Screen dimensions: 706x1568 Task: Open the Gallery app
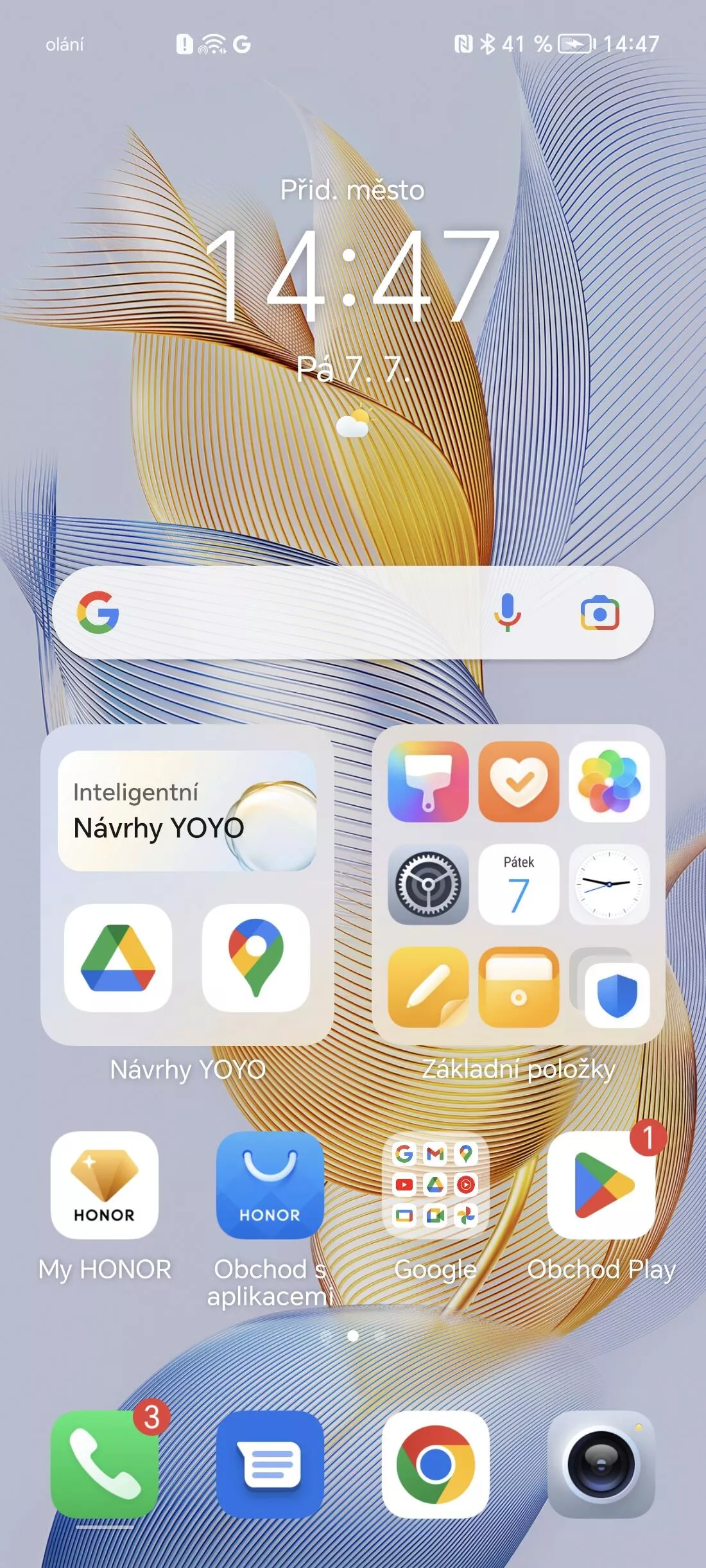[x=609, y=781]
